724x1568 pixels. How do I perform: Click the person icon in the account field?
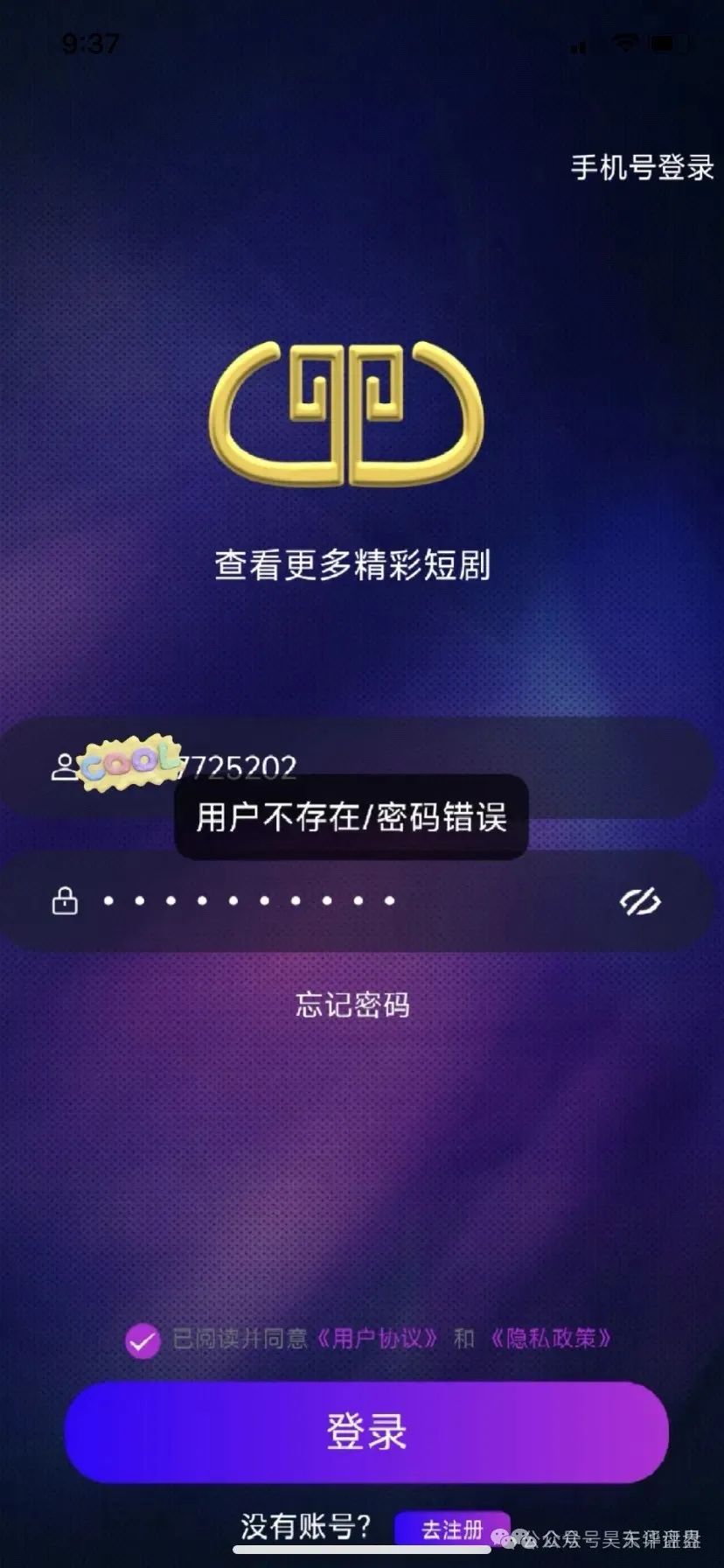click(65, 766)
